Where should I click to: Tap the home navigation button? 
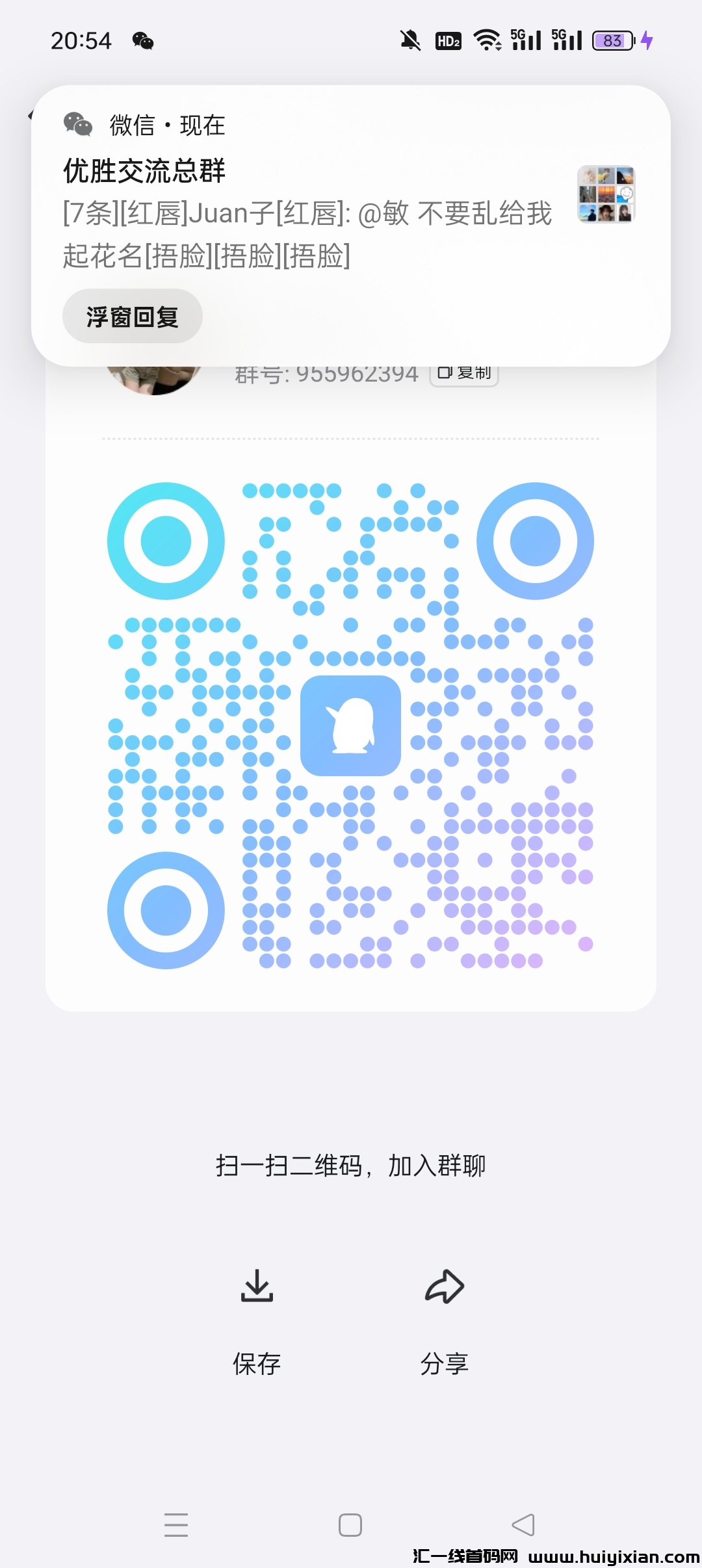point(351,1524)
